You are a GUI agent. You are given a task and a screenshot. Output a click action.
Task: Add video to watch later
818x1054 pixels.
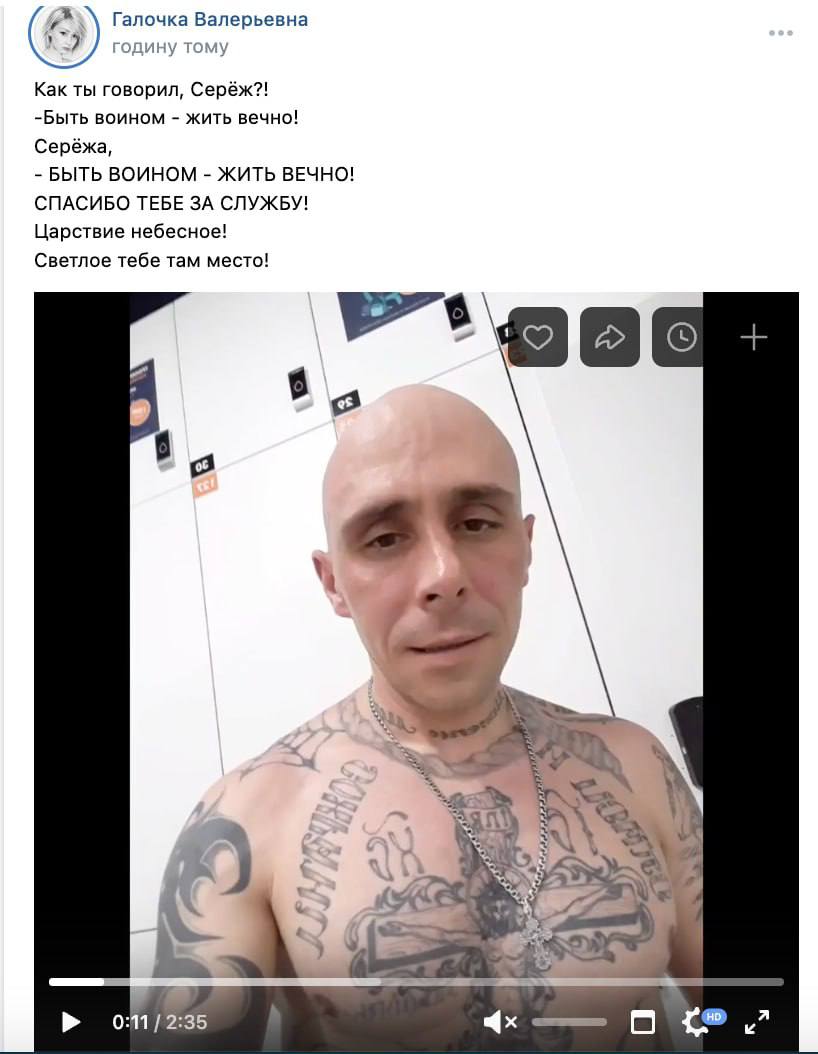tap(682, 338)
